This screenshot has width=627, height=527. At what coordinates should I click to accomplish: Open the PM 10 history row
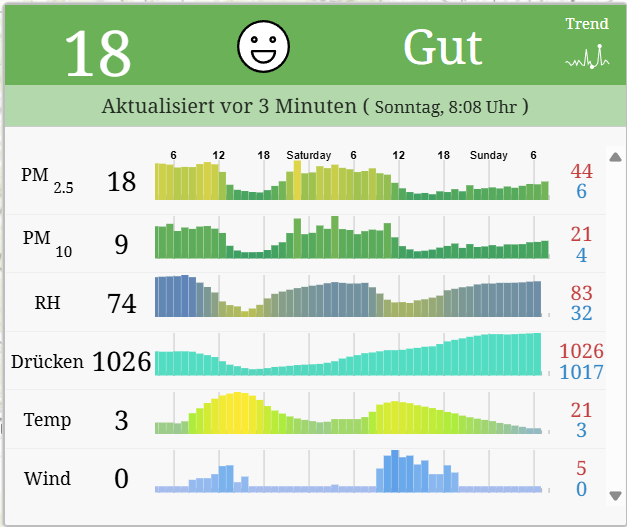[x=300, y=242]
